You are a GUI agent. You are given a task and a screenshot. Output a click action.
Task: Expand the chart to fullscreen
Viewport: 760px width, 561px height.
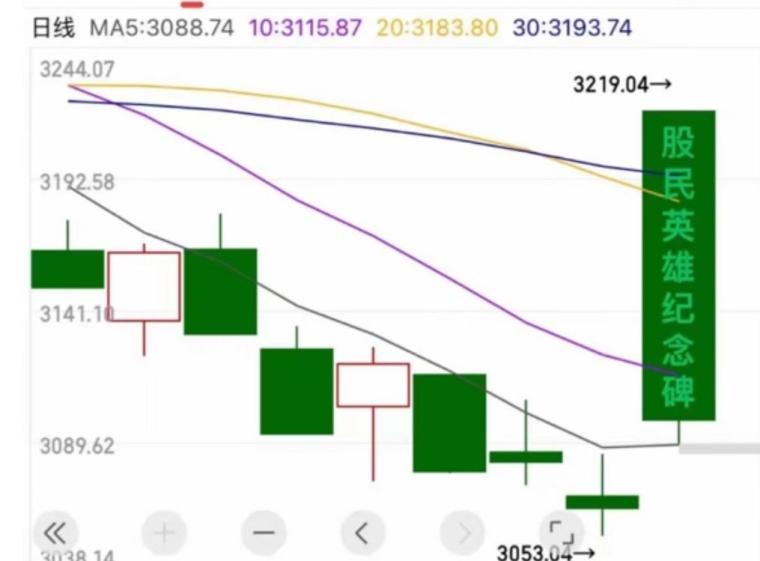561,533
